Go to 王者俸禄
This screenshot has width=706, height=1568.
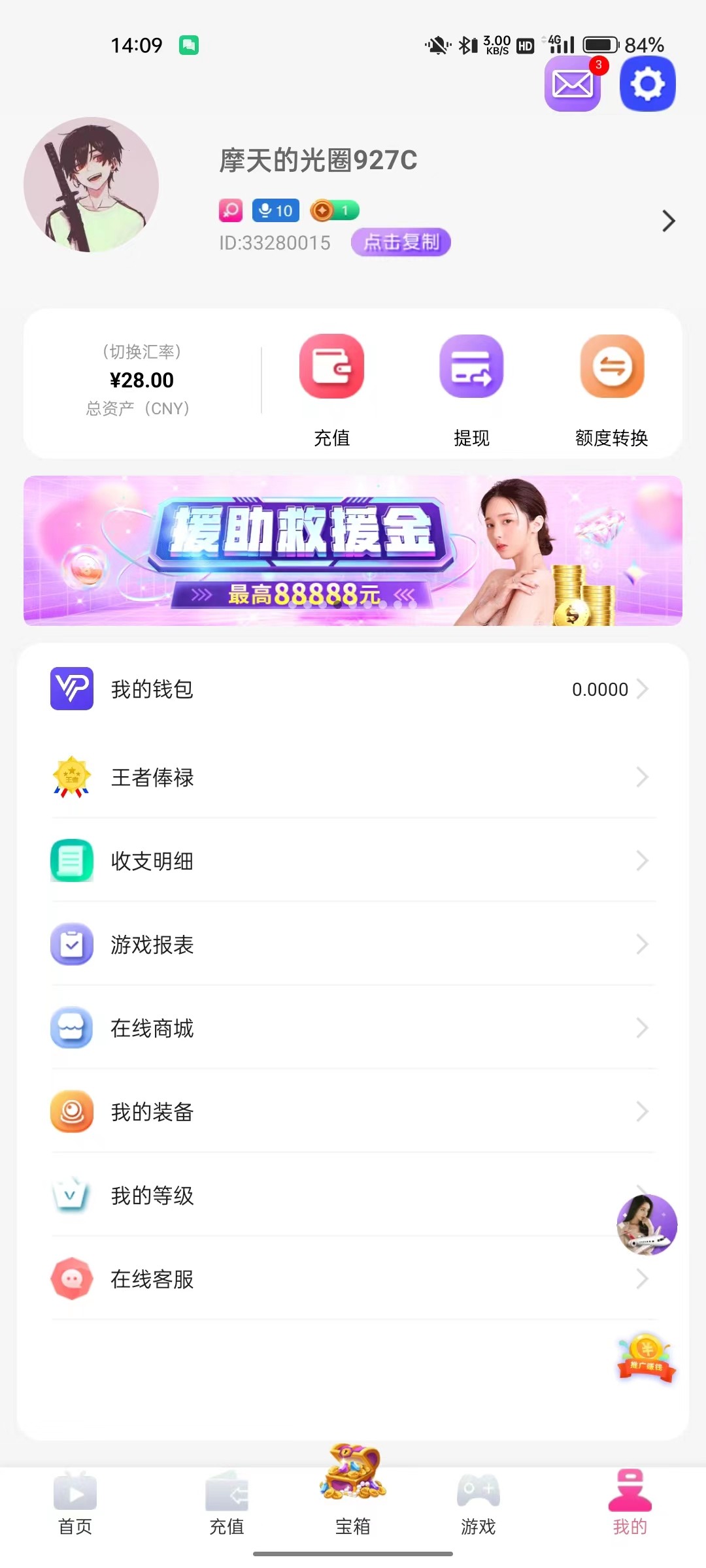(x=353, y=777)
